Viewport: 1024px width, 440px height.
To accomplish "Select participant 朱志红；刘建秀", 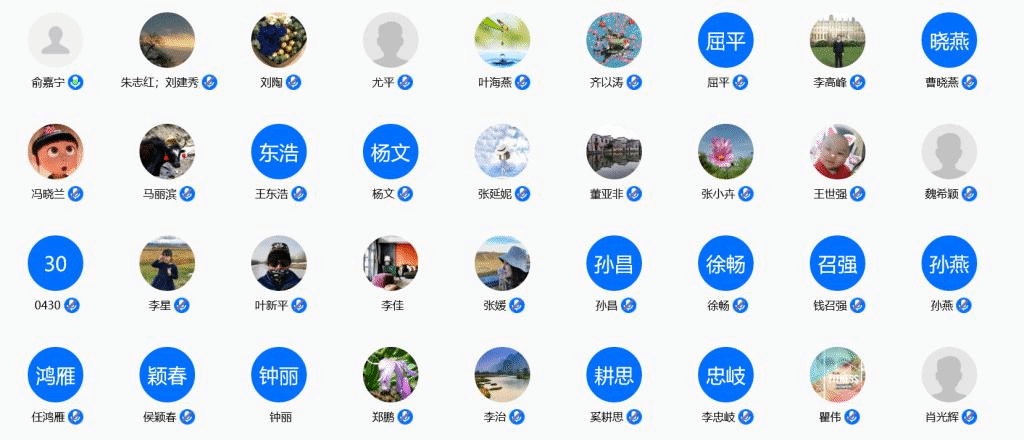I will point(167,40).
